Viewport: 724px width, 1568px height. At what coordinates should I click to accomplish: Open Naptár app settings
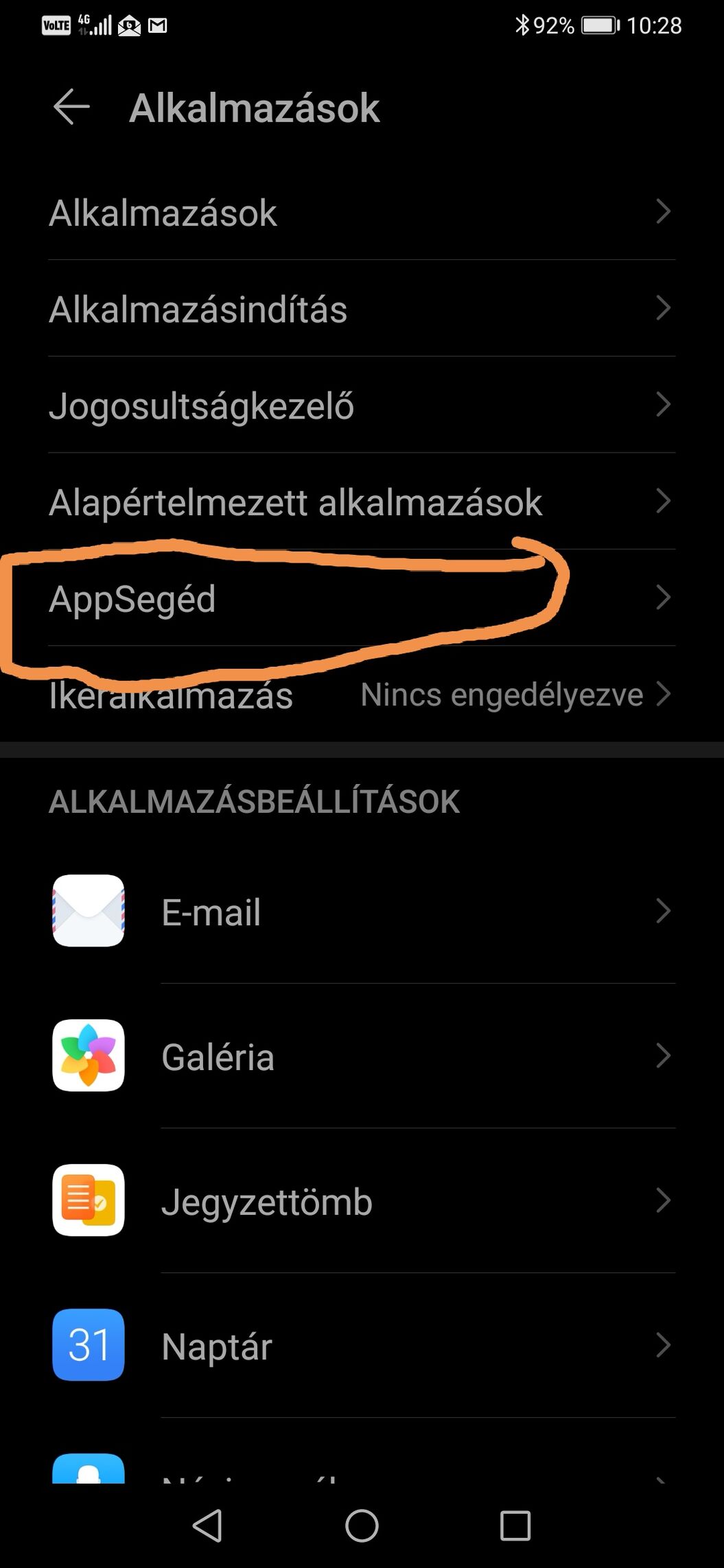tap(362, 1345)
